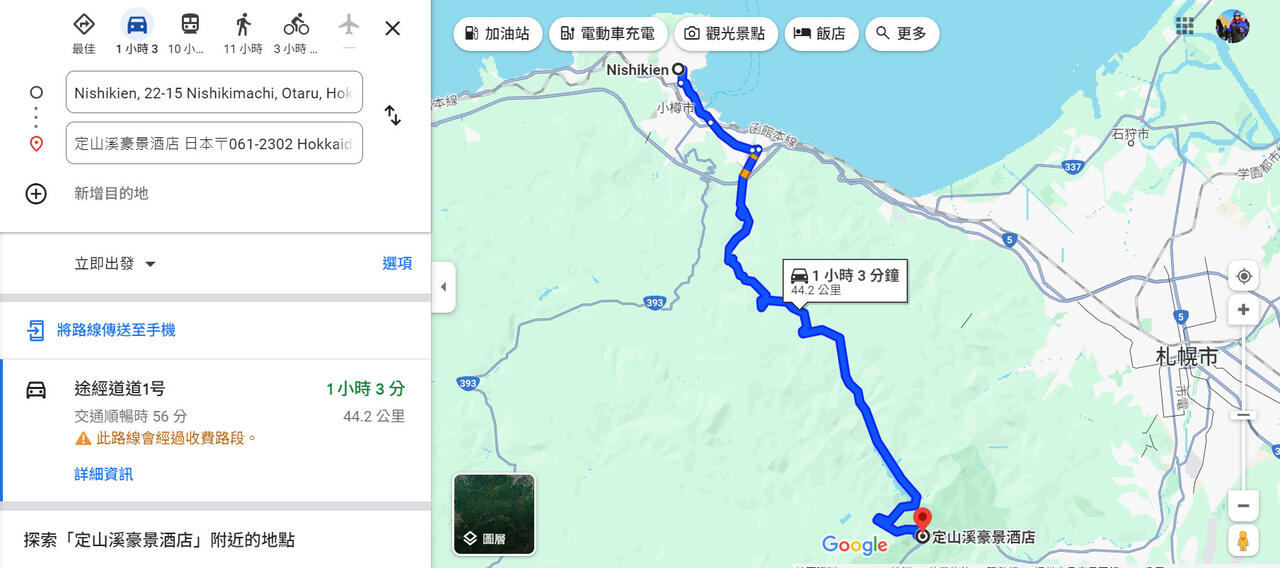Open the 立即出發 departure time dropdown
The image size is (1280, 568).
(x=115, y=264)
